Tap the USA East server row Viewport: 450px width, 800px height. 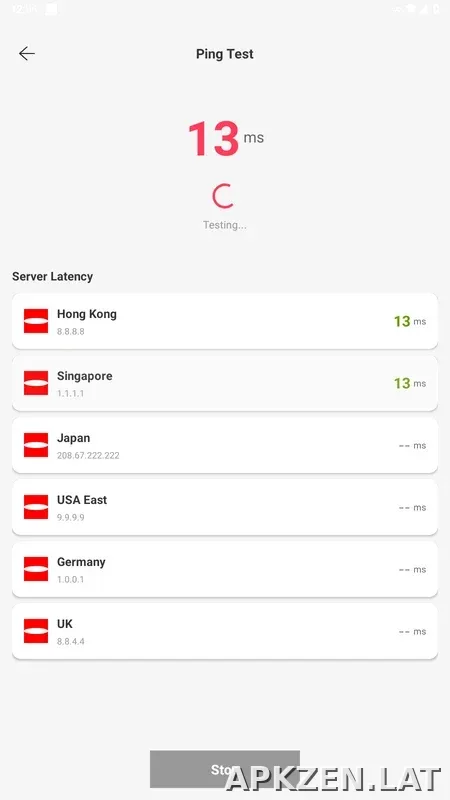(x=224, y=507)
